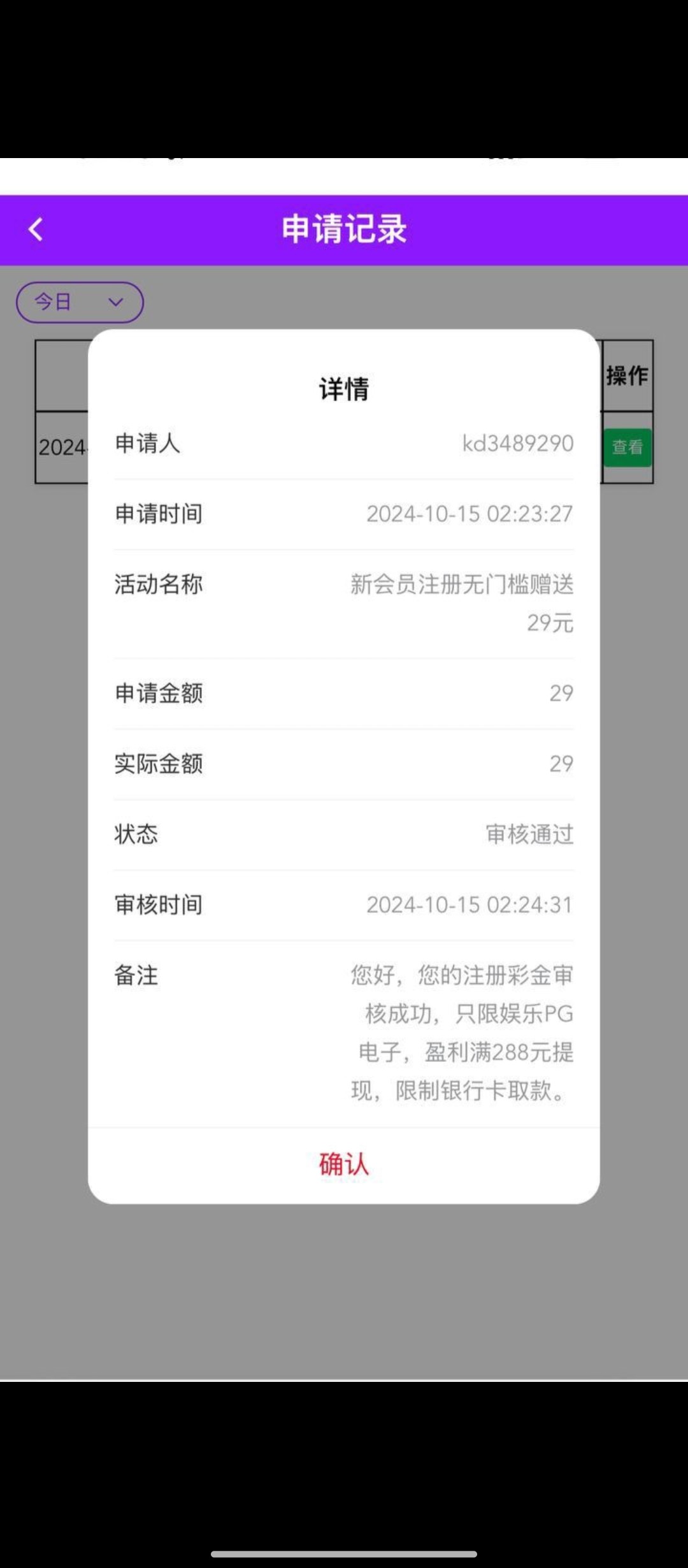Open the 今日 date filter dropdown
The width and height of the screenshot is (688, 1568).
pyautogui.click(x=80, y=302)
